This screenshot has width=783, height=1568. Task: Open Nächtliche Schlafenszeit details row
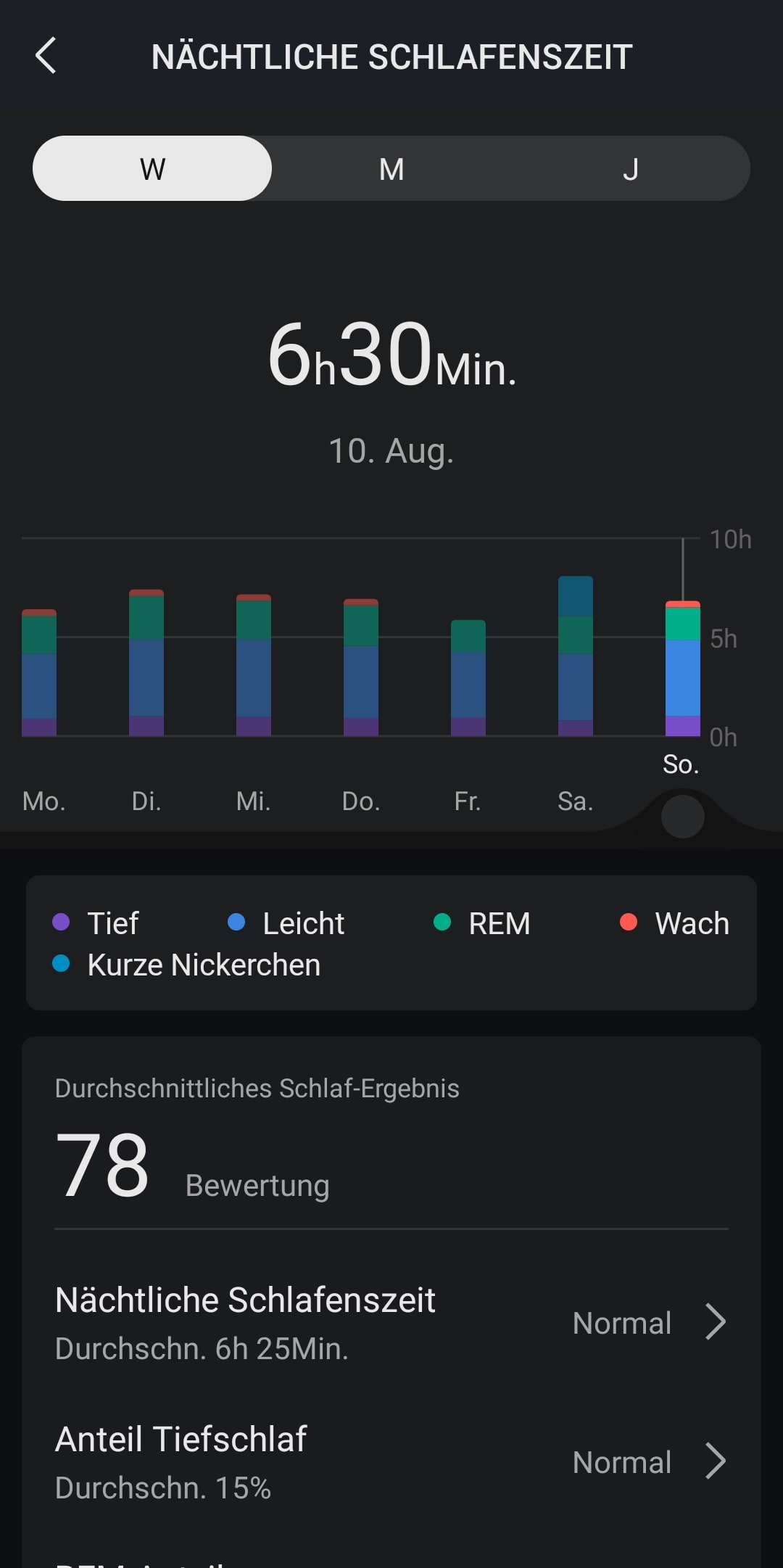(391, 1323)
